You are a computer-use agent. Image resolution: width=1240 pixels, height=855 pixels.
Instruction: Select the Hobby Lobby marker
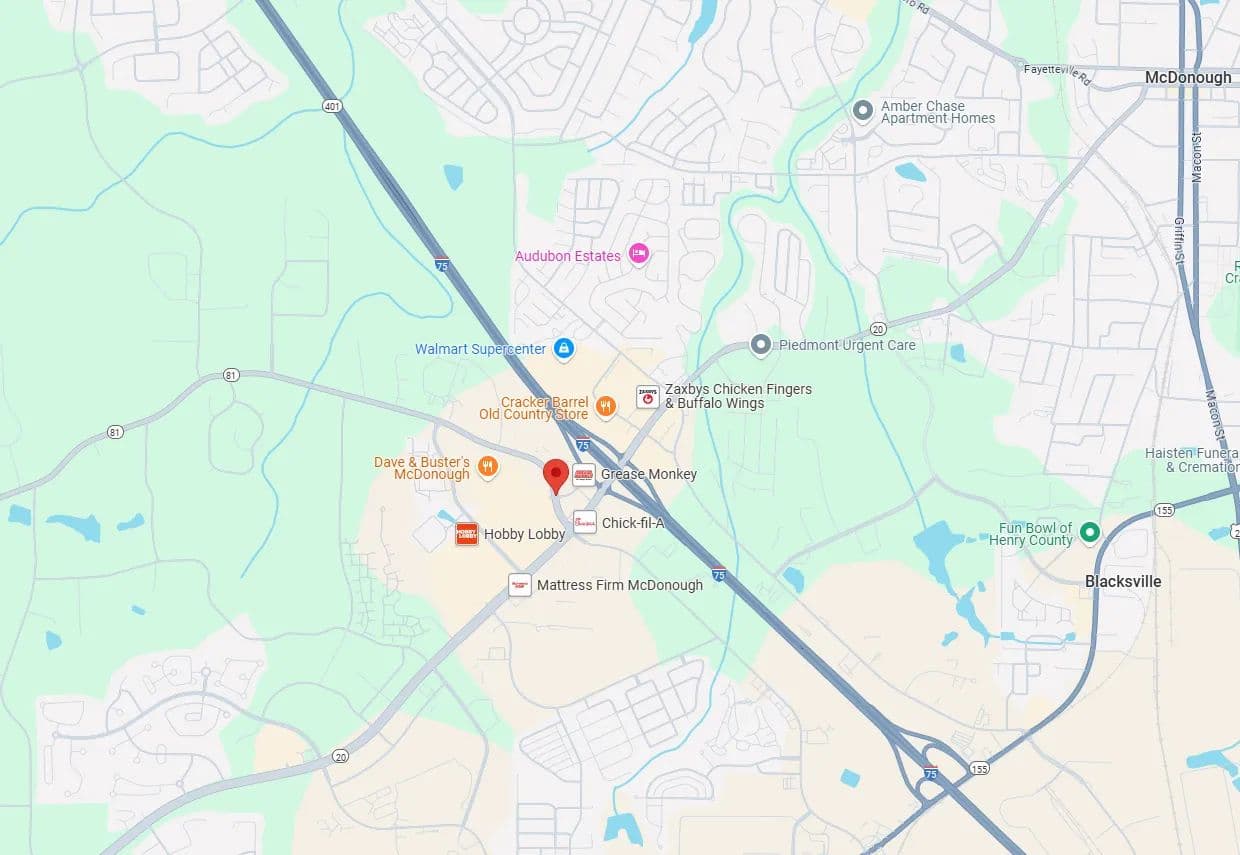point(467,534)
